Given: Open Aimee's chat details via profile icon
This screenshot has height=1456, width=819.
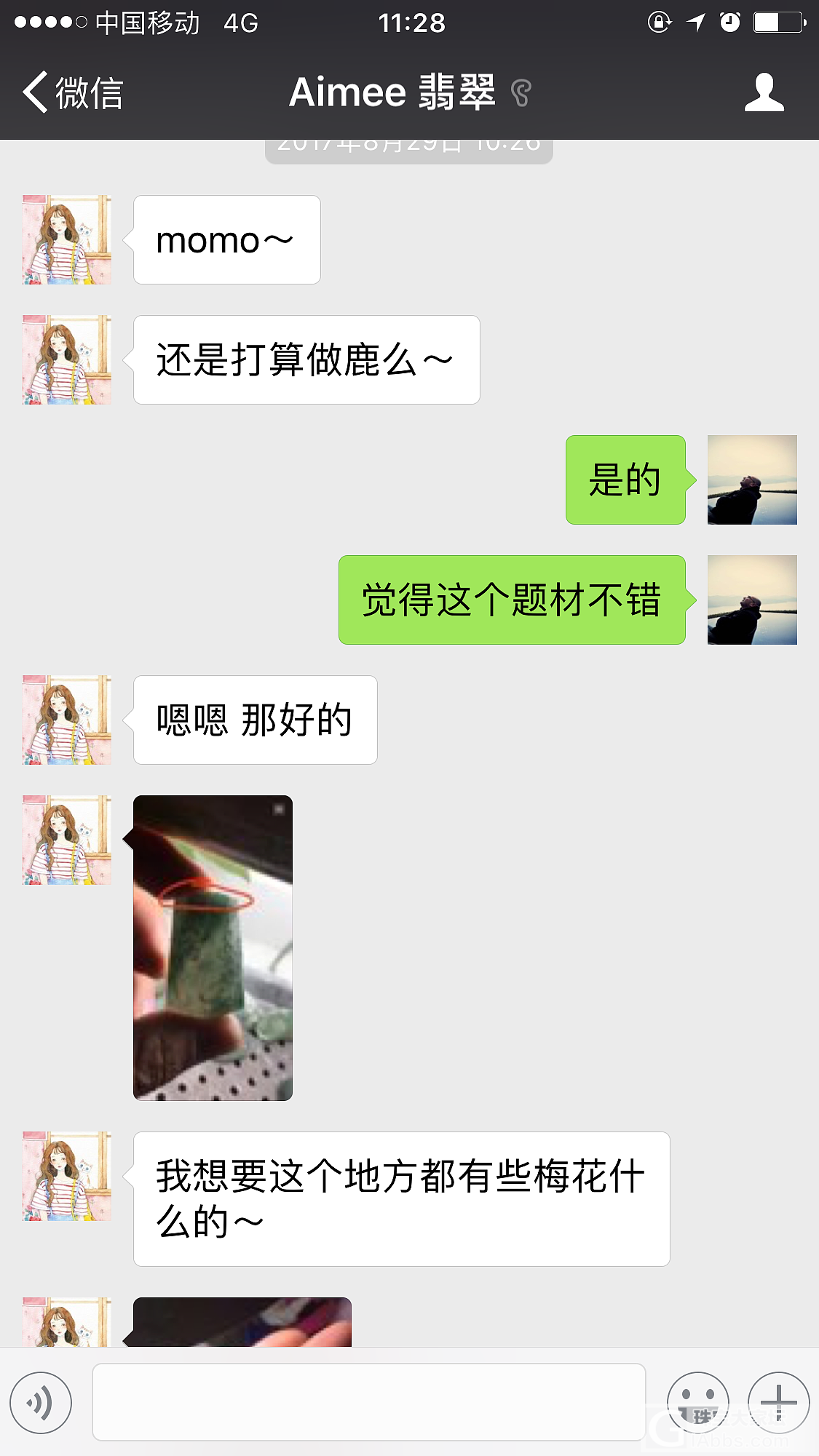Looking at the screenshot, I should click(764, 93).
